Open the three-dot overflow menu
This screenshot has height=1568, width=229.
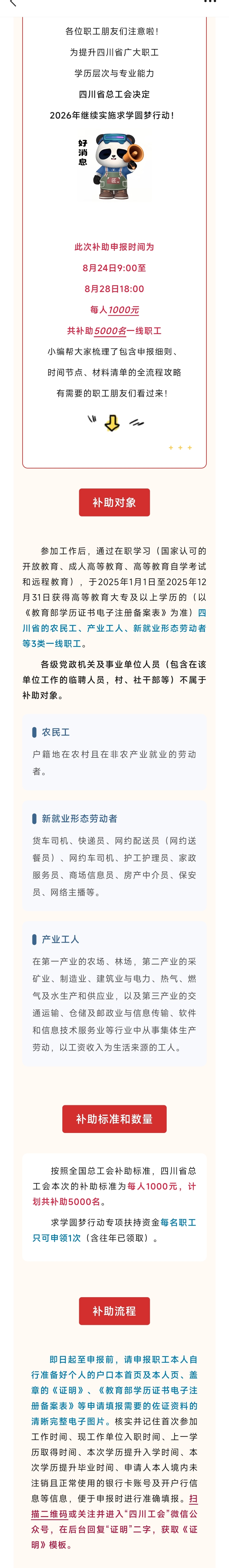pos(210,2)
